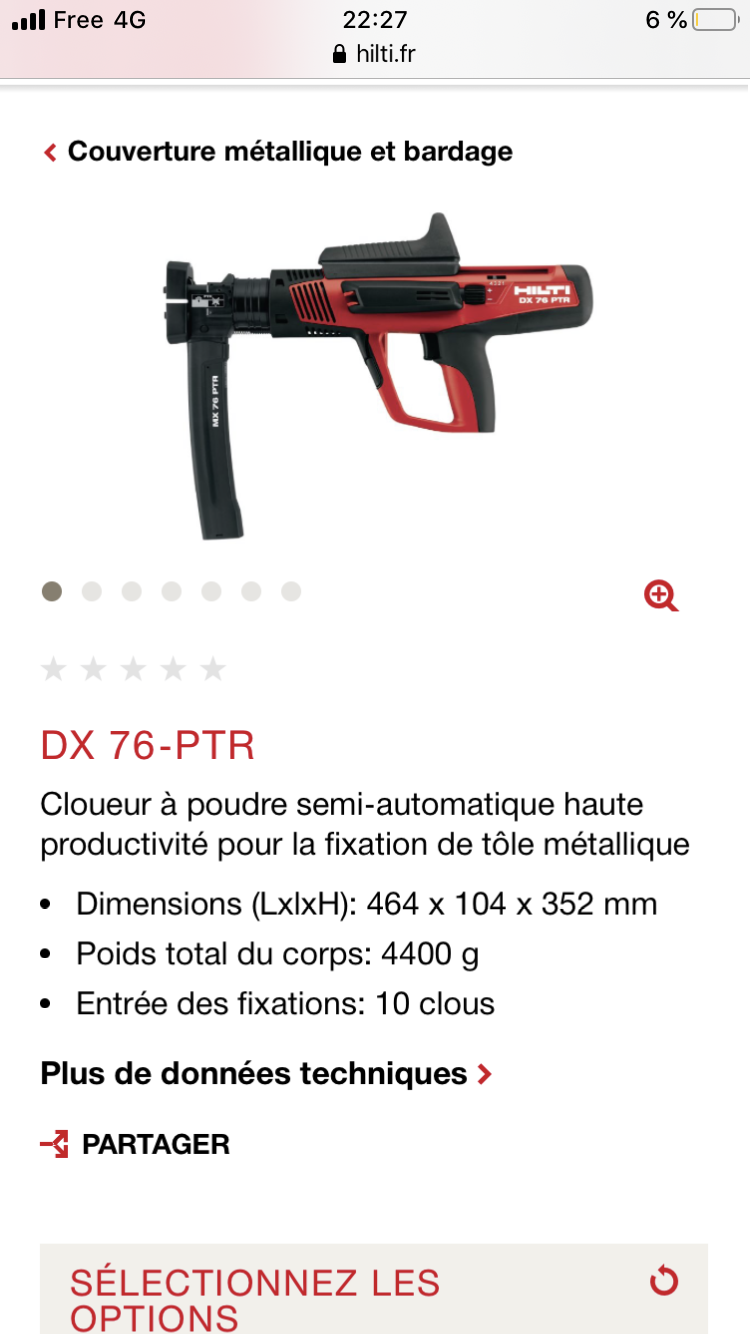Tap the star rating row
This screenshot has width=750, height=1334.
point(133,669)
